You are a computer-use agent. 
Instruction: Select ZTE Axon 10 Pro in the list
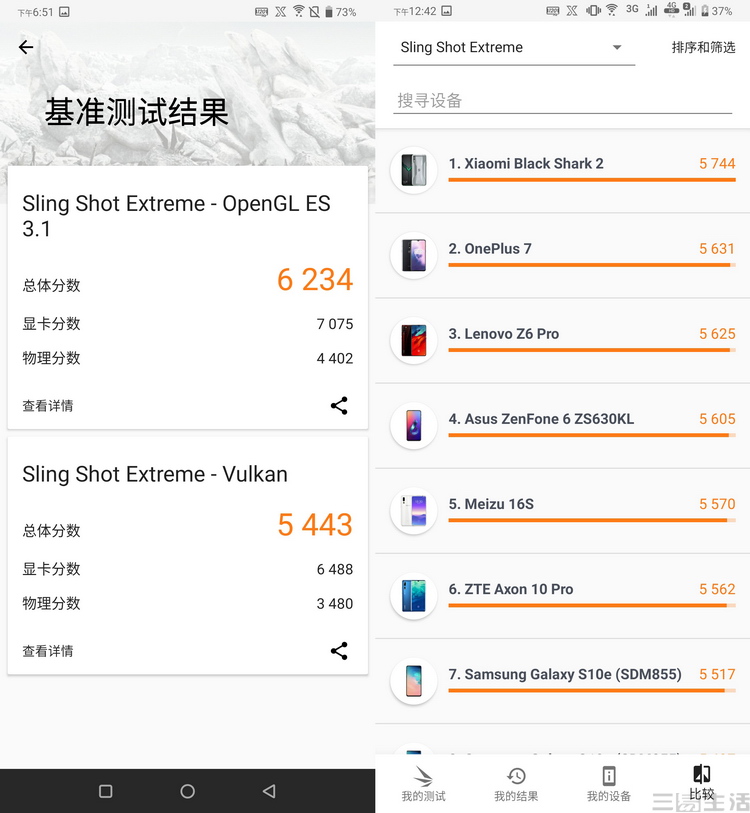pos(562,595)
